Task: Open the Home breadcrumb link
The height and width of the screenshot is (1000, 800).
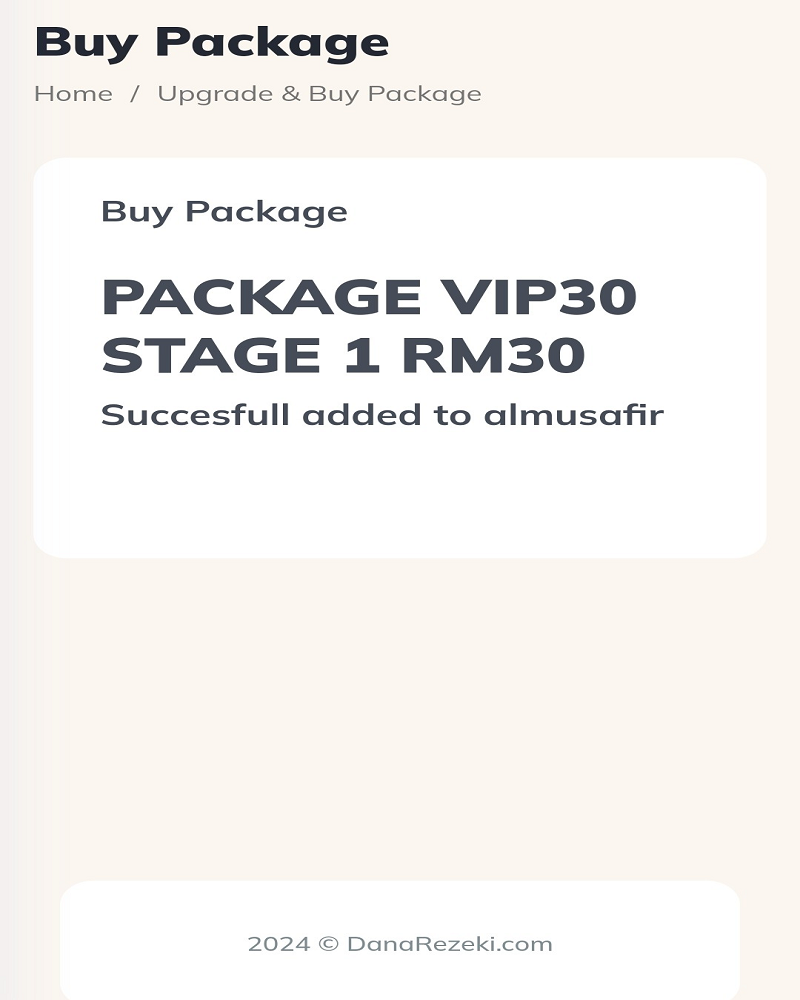Action: pyautogui.click(x=73, y=94)
